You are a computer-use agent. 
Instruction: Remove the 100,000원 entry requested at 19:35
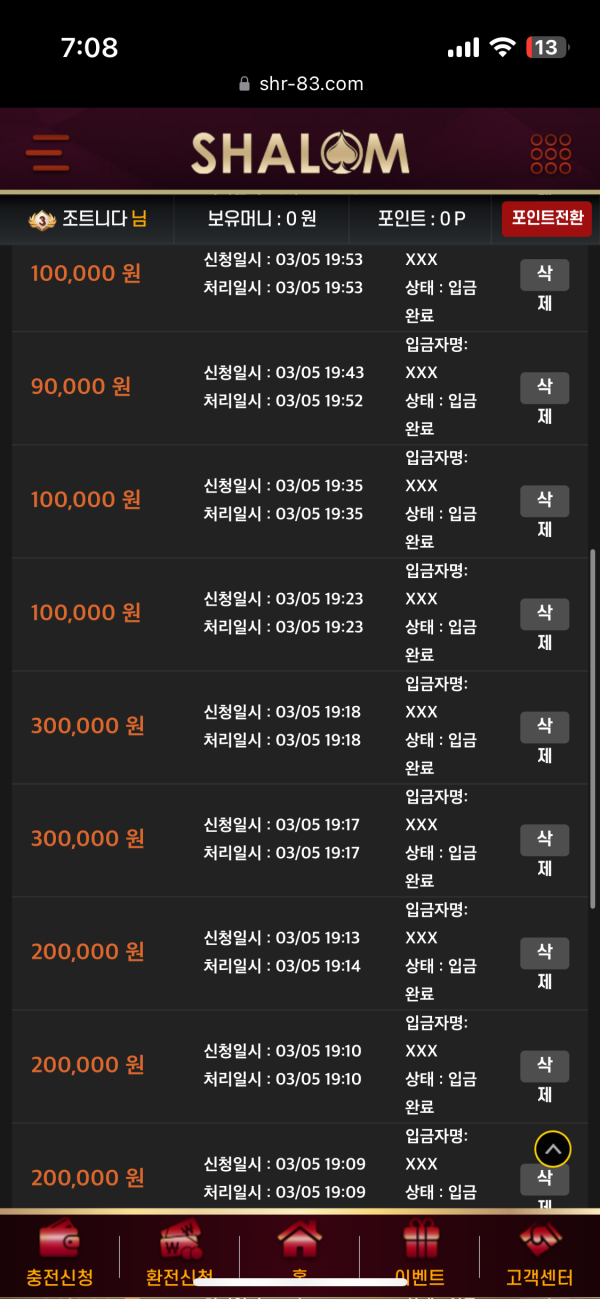(544, 501)
